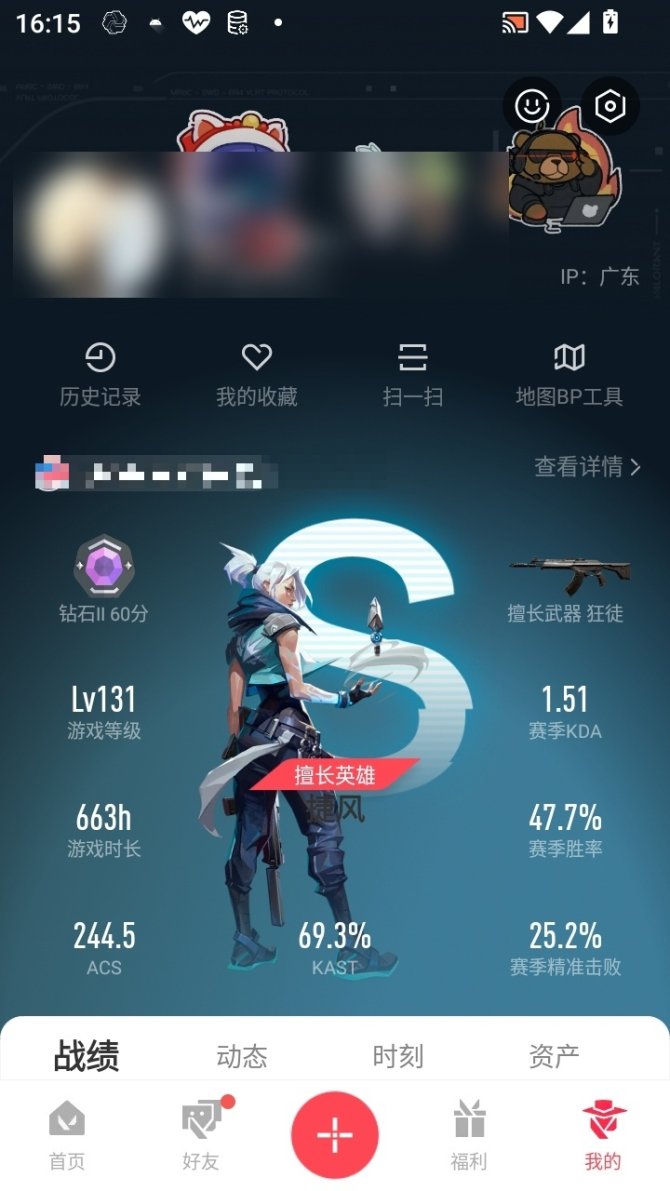The height and width of the screenshot is (1191, 670).
Task: Tap 查看详情 to view details
Action: click(x=587, y=466)
